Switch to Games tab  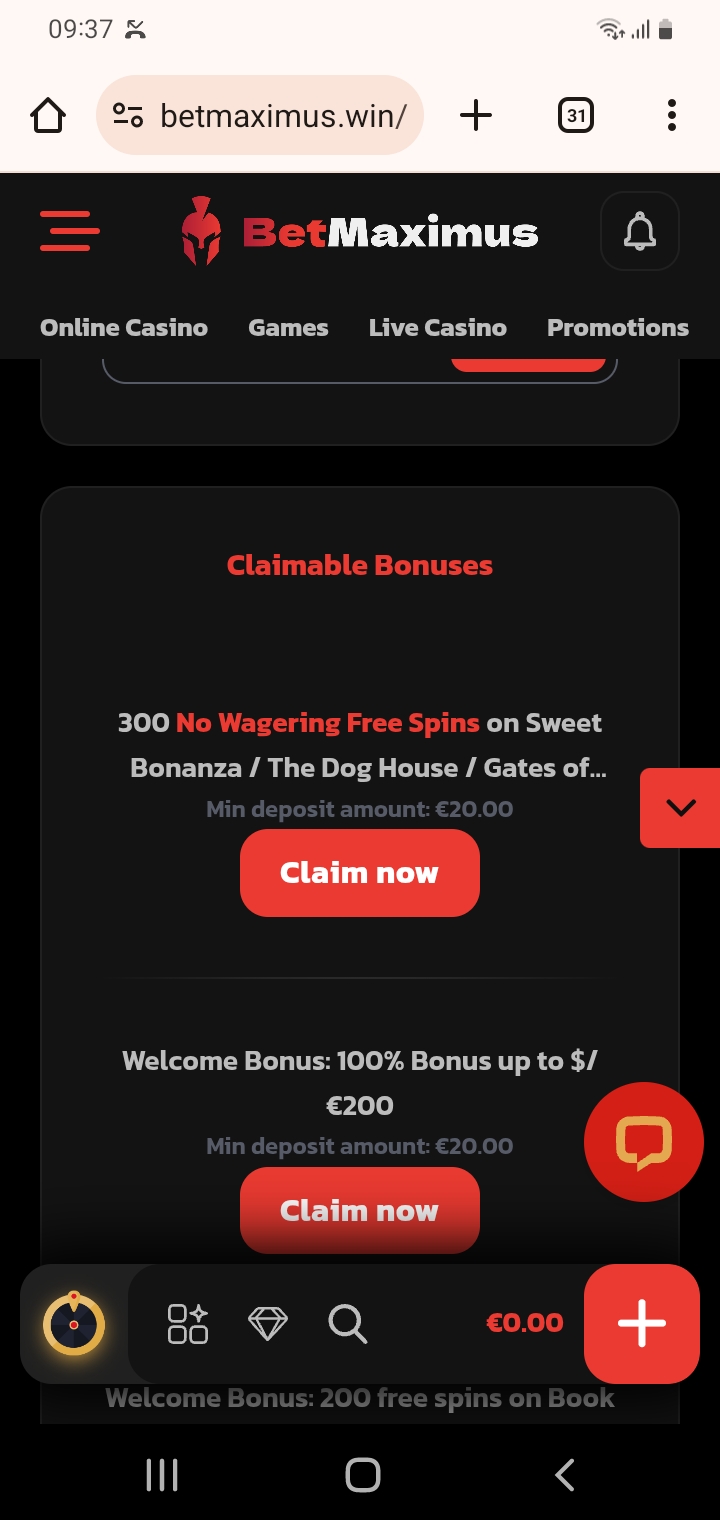pos(288,328)
